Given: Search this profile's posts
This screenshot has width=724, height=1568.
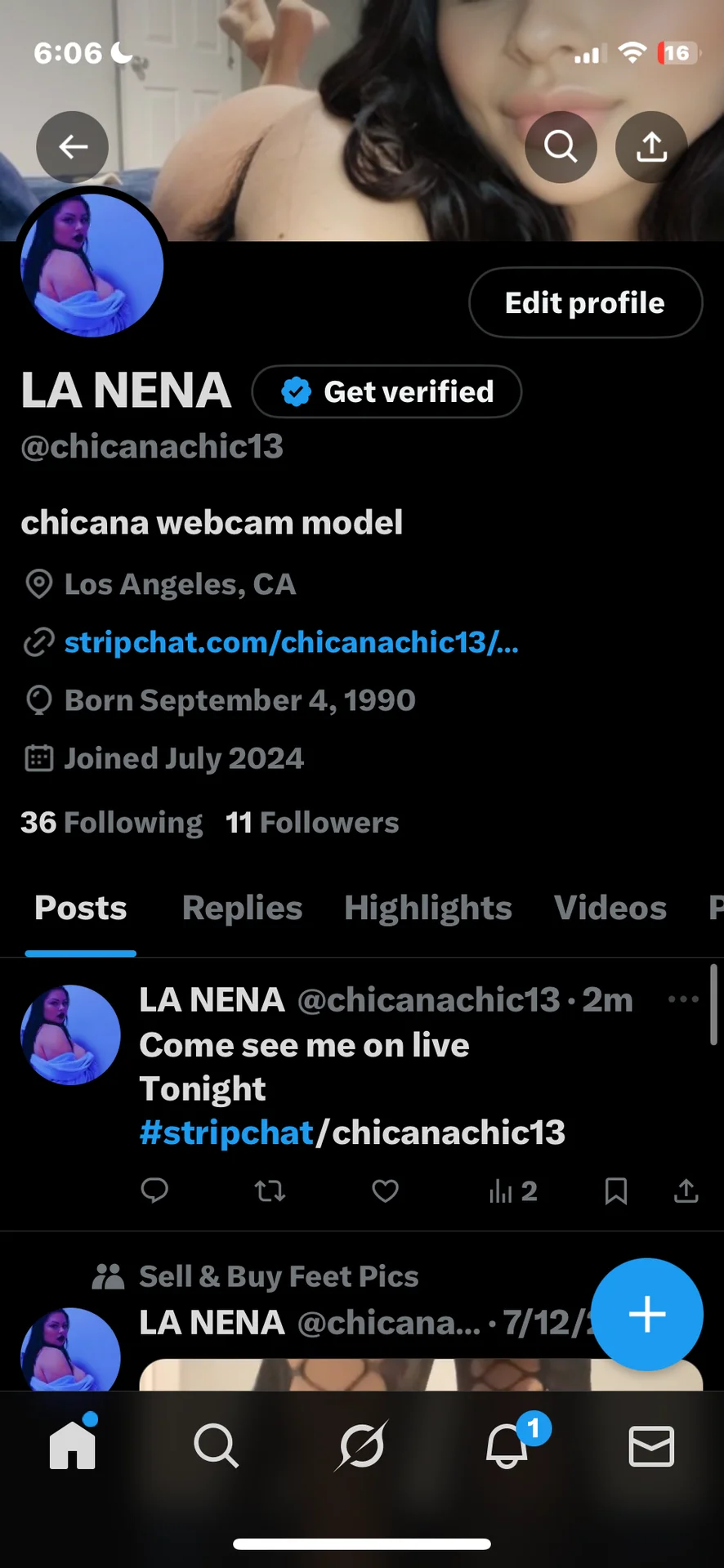Looking at the screenshot, I should click(561, 147).
